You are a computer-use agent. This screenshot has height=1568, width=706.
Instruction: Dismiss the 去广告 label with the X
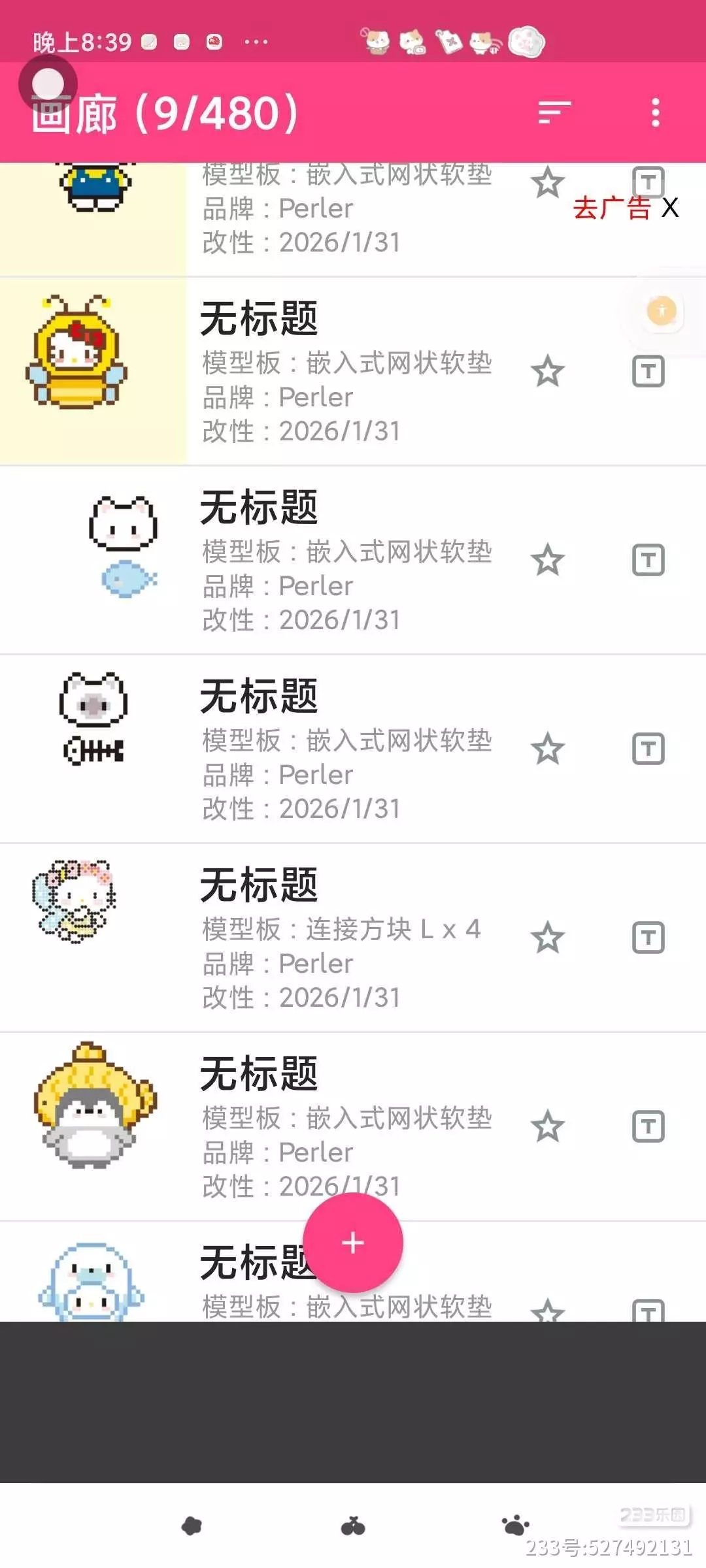click(x=670, y=208)
